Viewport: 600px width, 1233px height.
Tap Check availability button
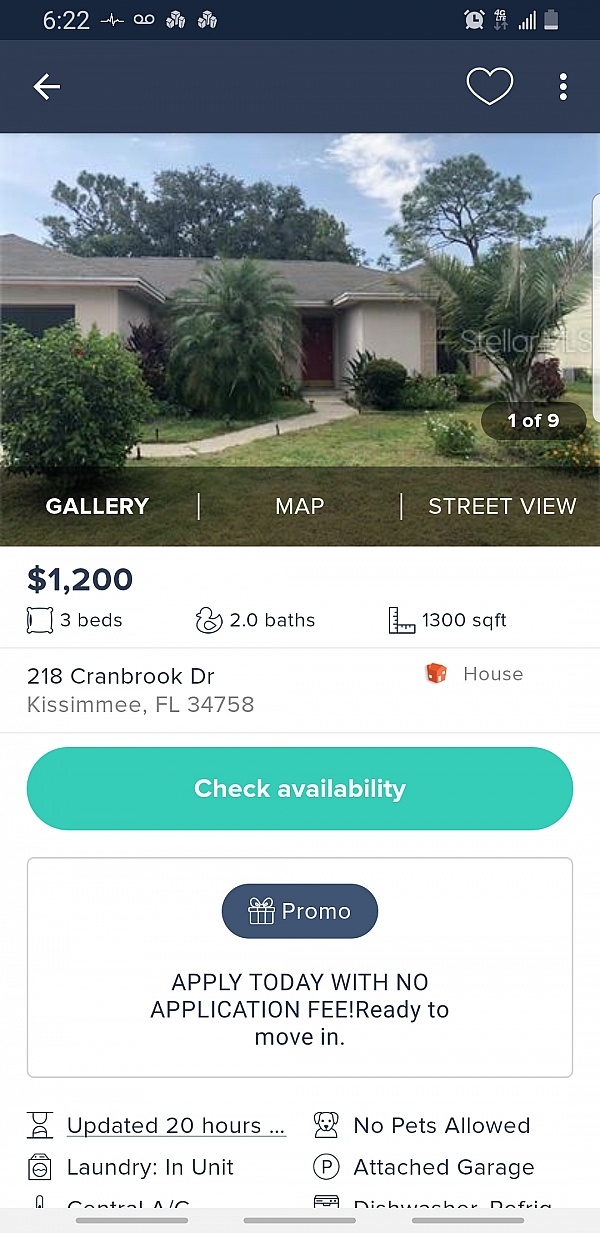[300, 788]
